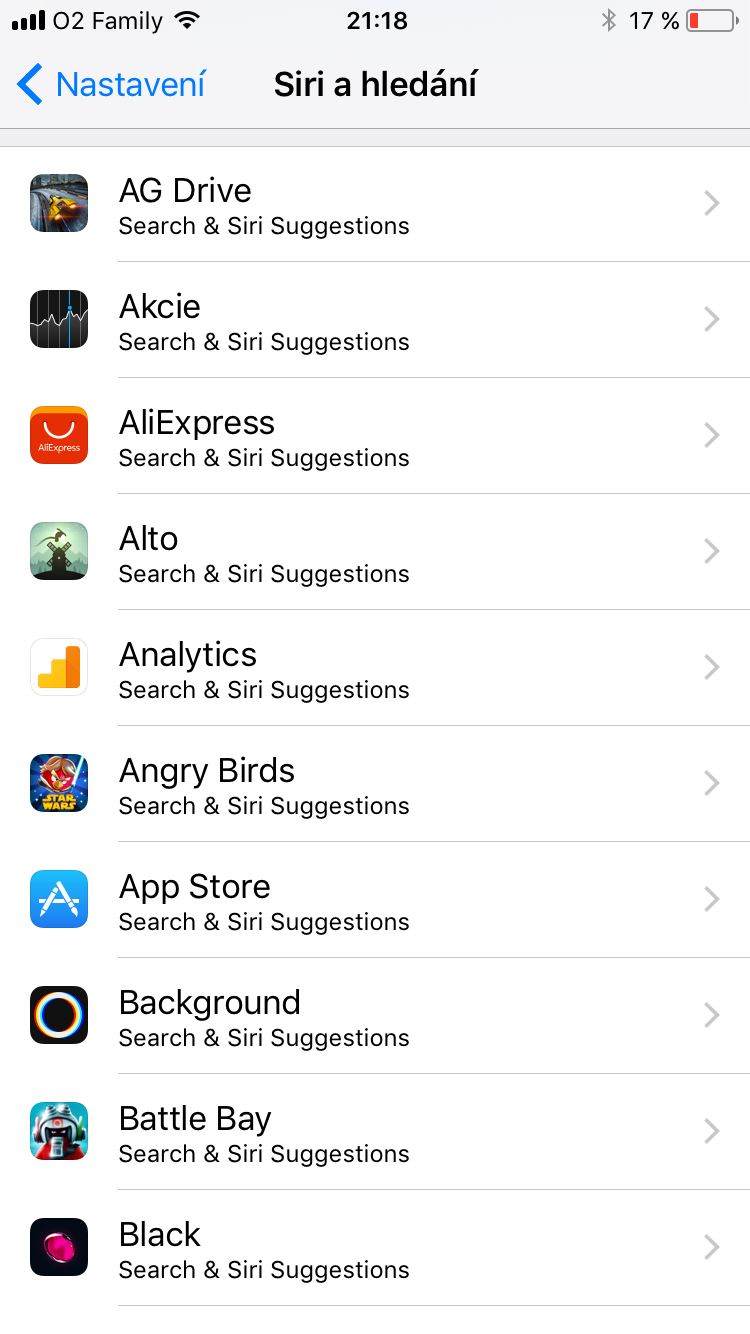
Task: Select the Battle Bay row
Action: [375, 1133]
